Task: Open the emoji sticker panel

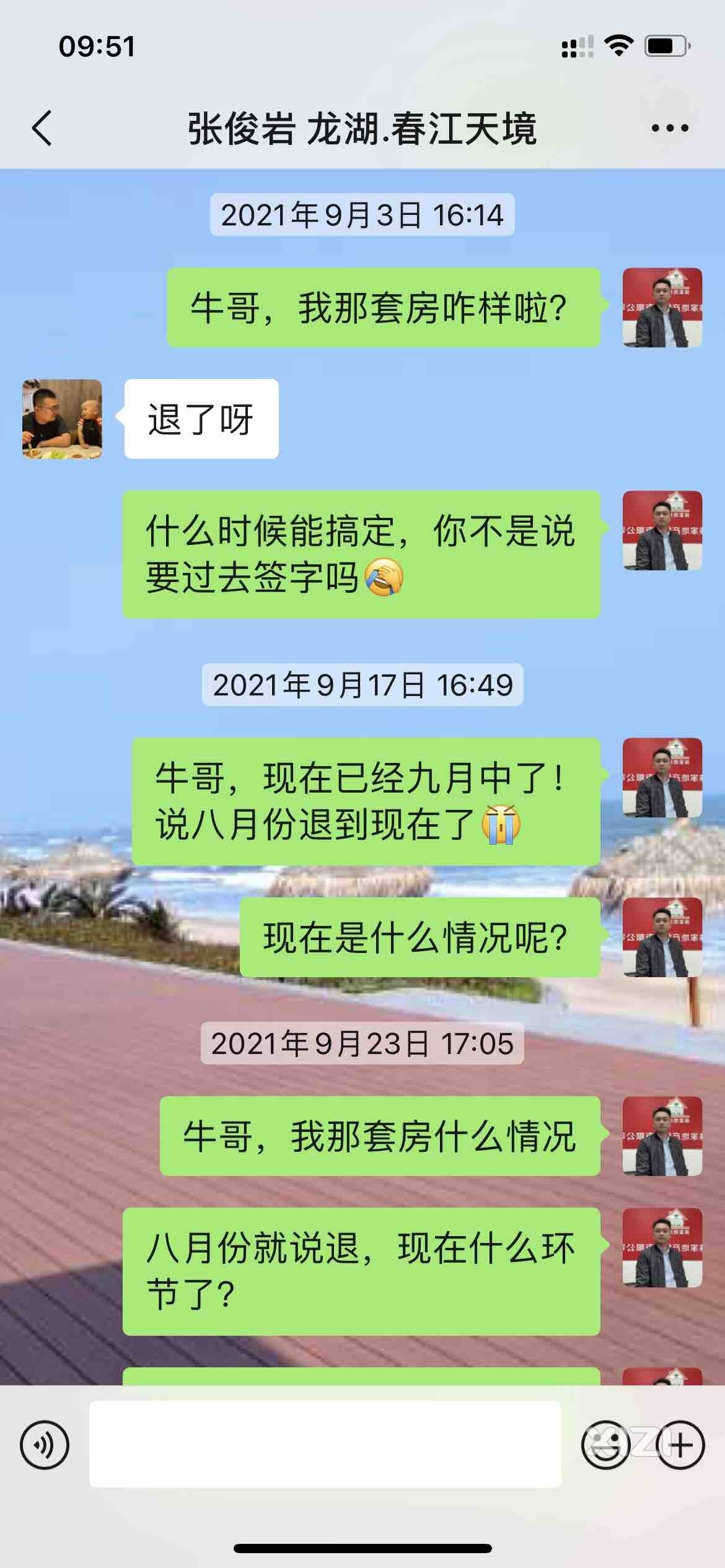Action: tap(605, 1445)
